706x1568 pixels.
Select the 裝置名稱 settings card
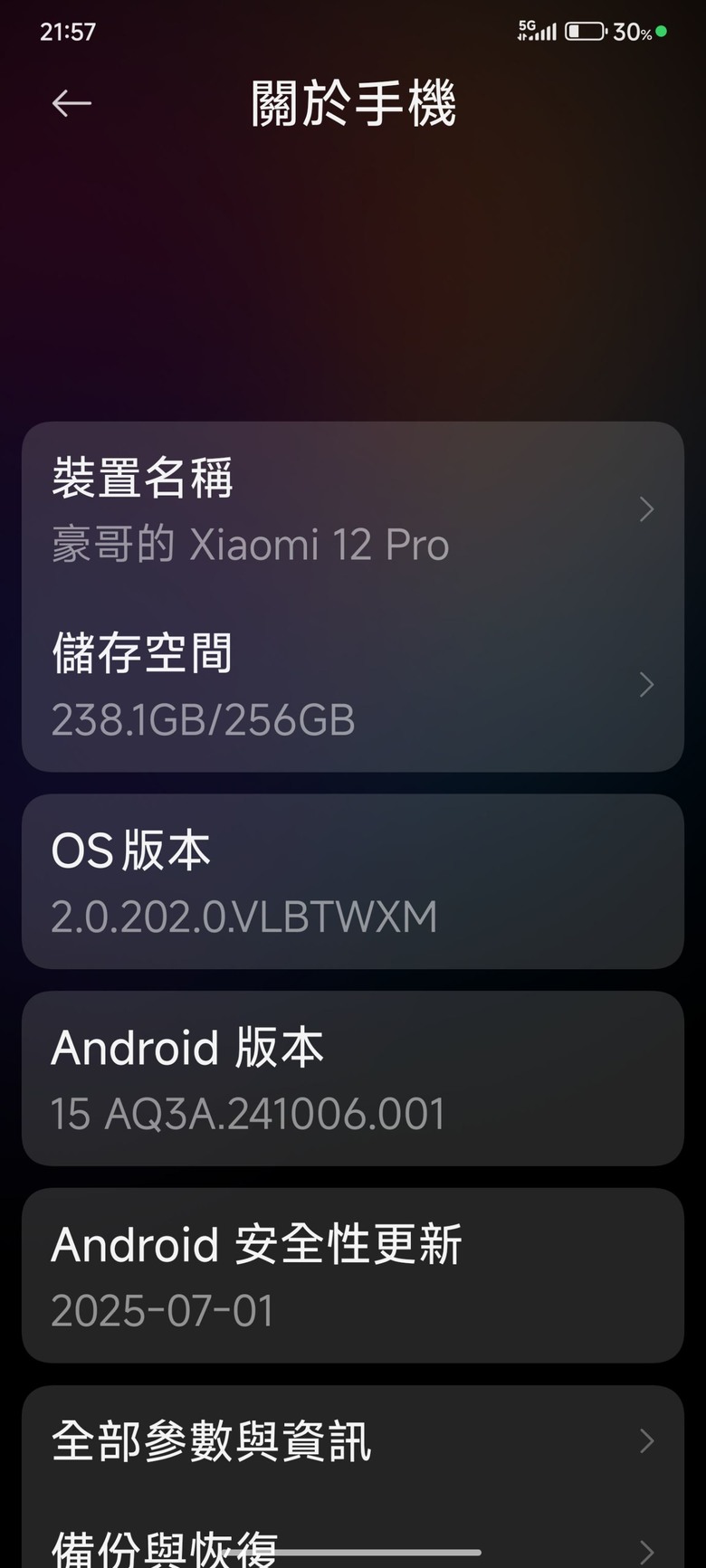[x=353, y=509]
